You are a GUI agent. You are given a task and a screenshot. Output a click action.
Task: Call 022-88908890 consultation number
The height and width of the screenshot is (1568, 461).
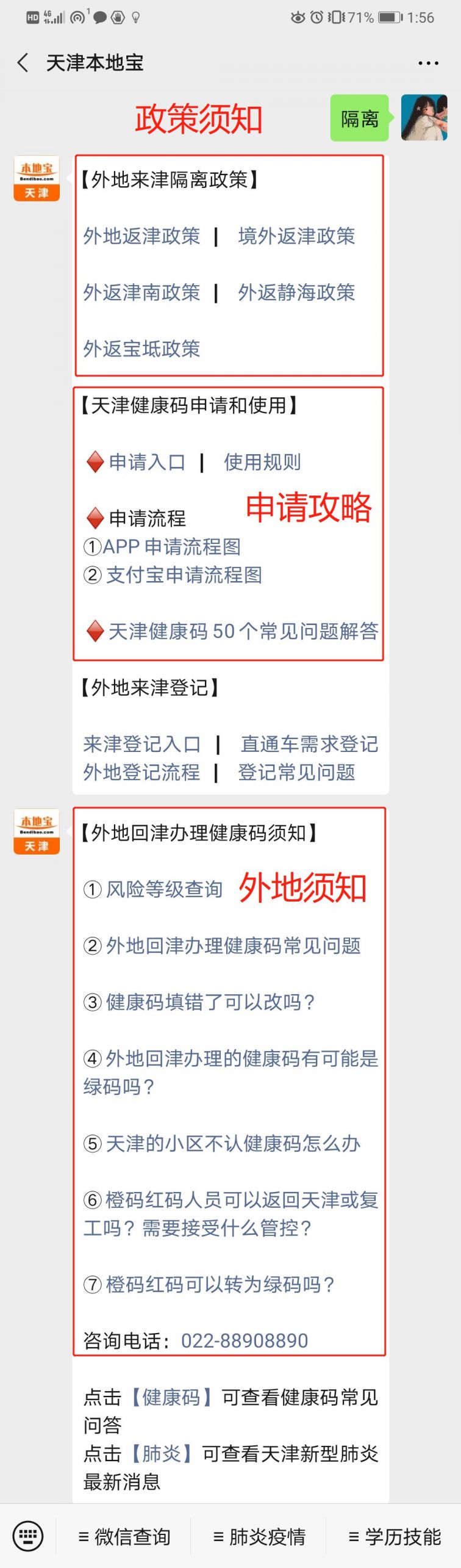[244, 1340]
